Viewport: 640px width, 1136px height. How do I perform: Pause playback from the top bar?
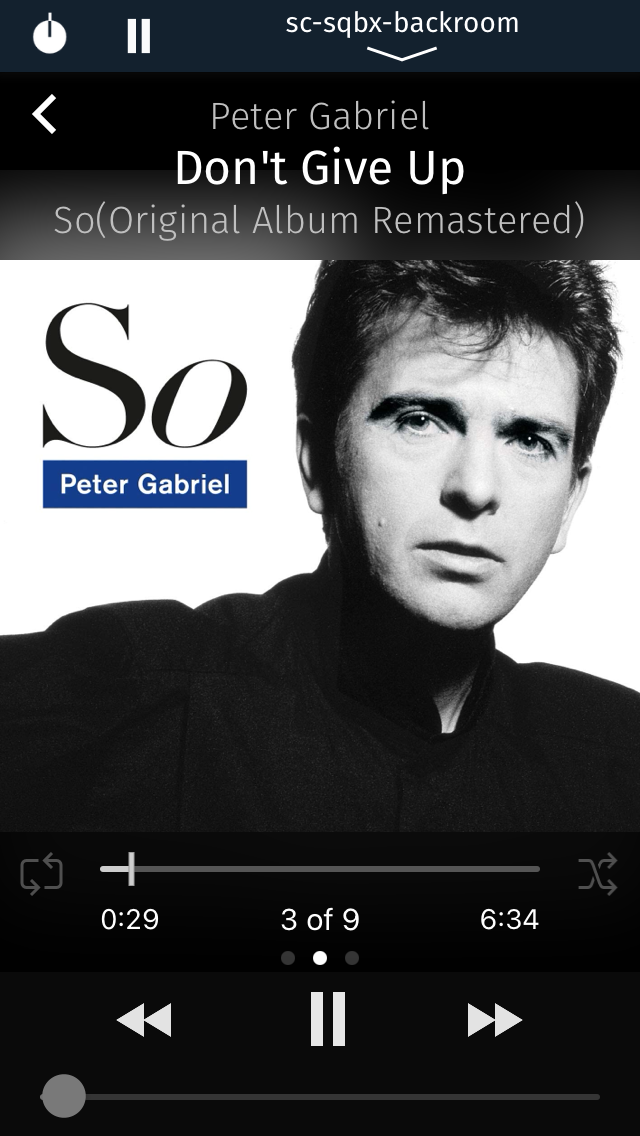(x=138, y=36)
